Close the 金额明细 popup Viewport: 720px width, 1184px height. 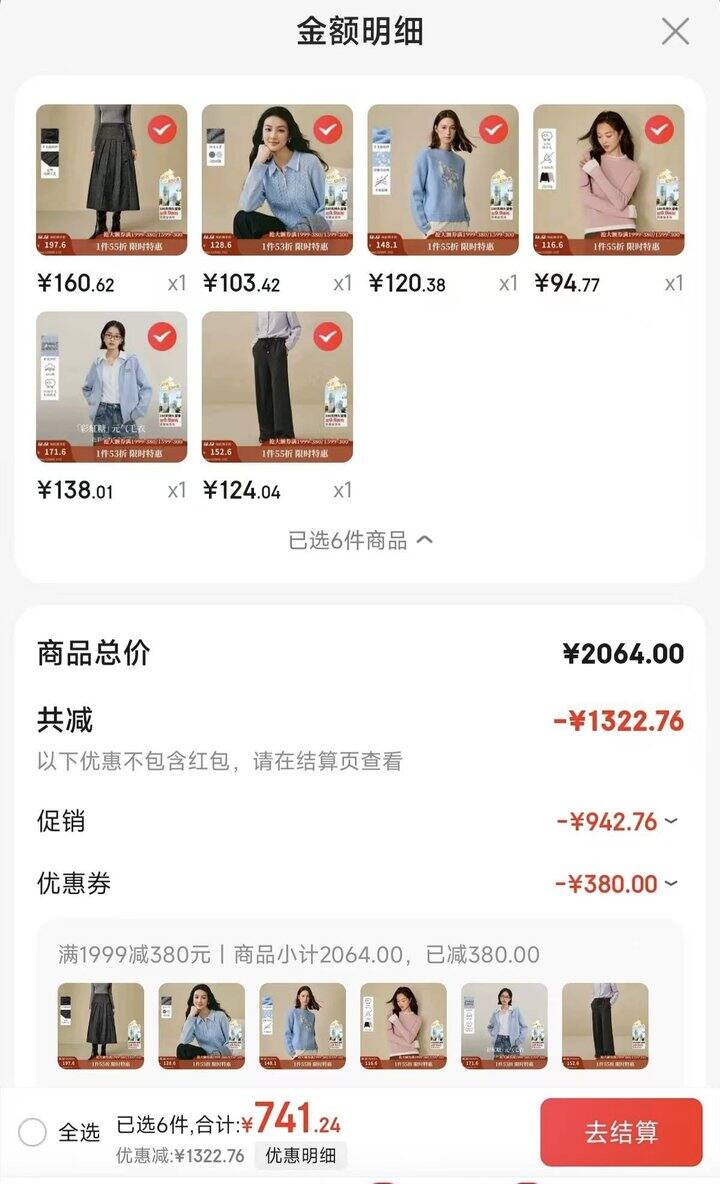(676, 30)
